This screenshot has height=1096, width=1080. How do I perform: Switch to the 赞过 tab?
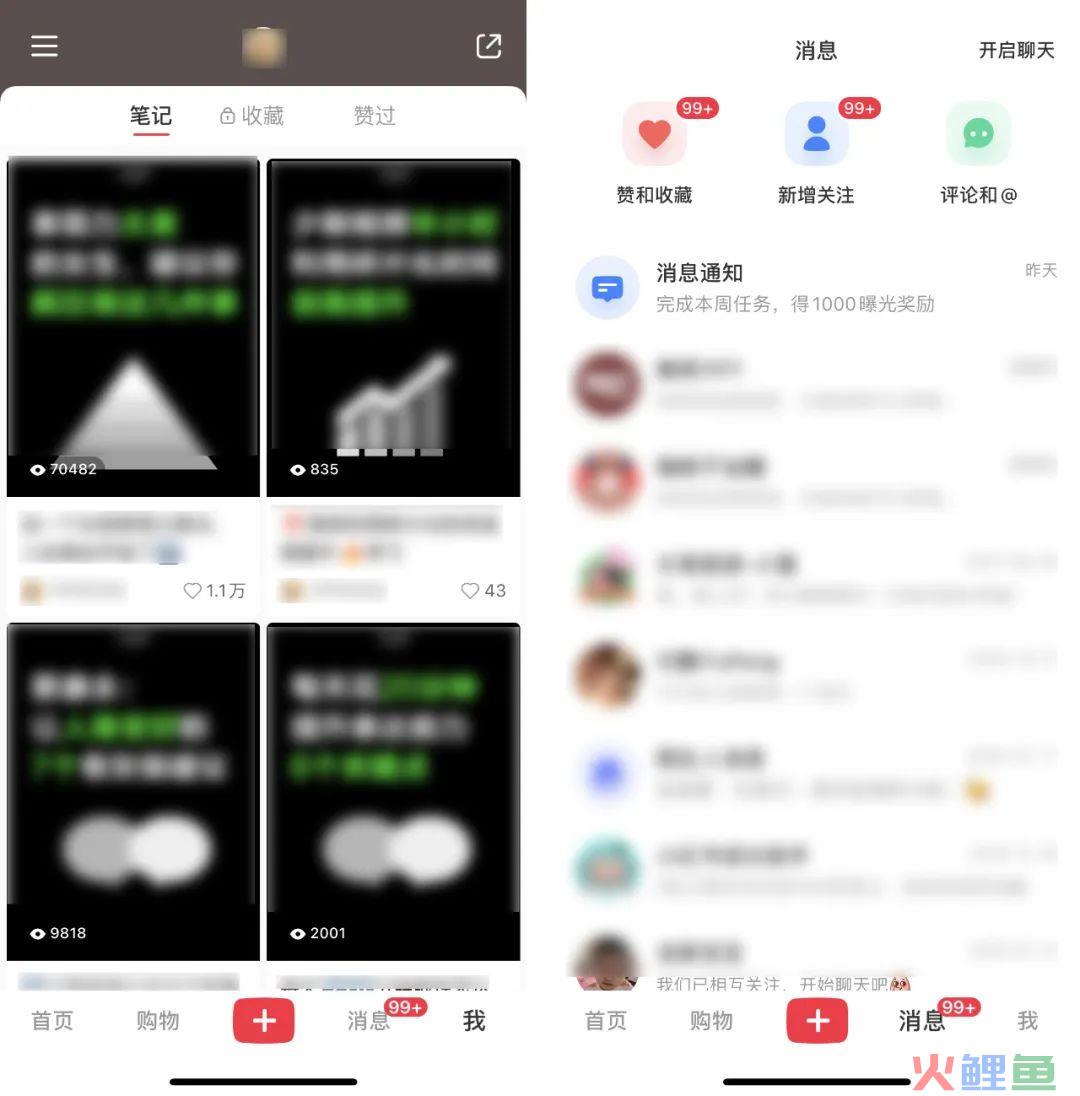(374, 116)
